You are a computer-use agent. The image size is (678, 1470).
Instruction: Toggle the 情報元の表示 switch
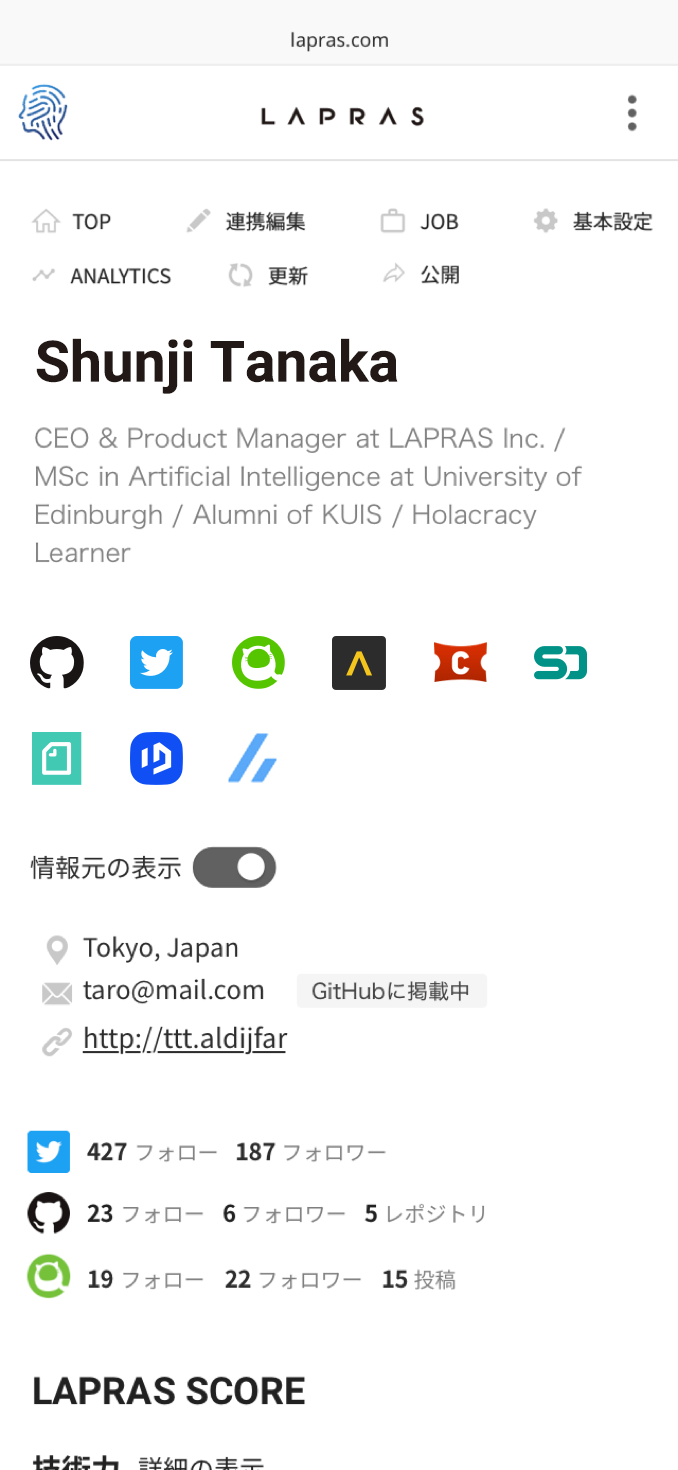tap(234, 867)
